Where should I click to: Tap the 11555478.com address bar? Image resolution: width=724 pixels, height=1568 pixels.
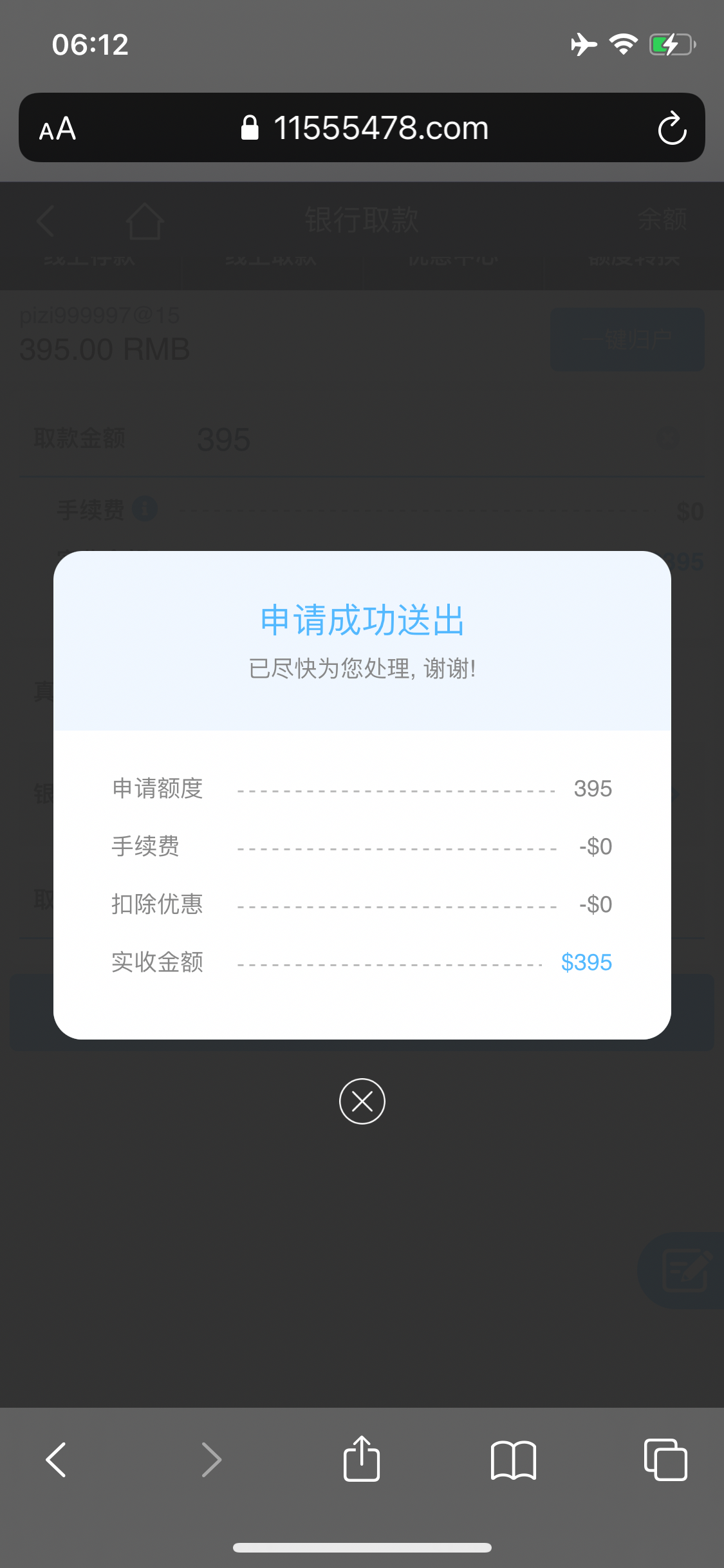pos(364,128)
